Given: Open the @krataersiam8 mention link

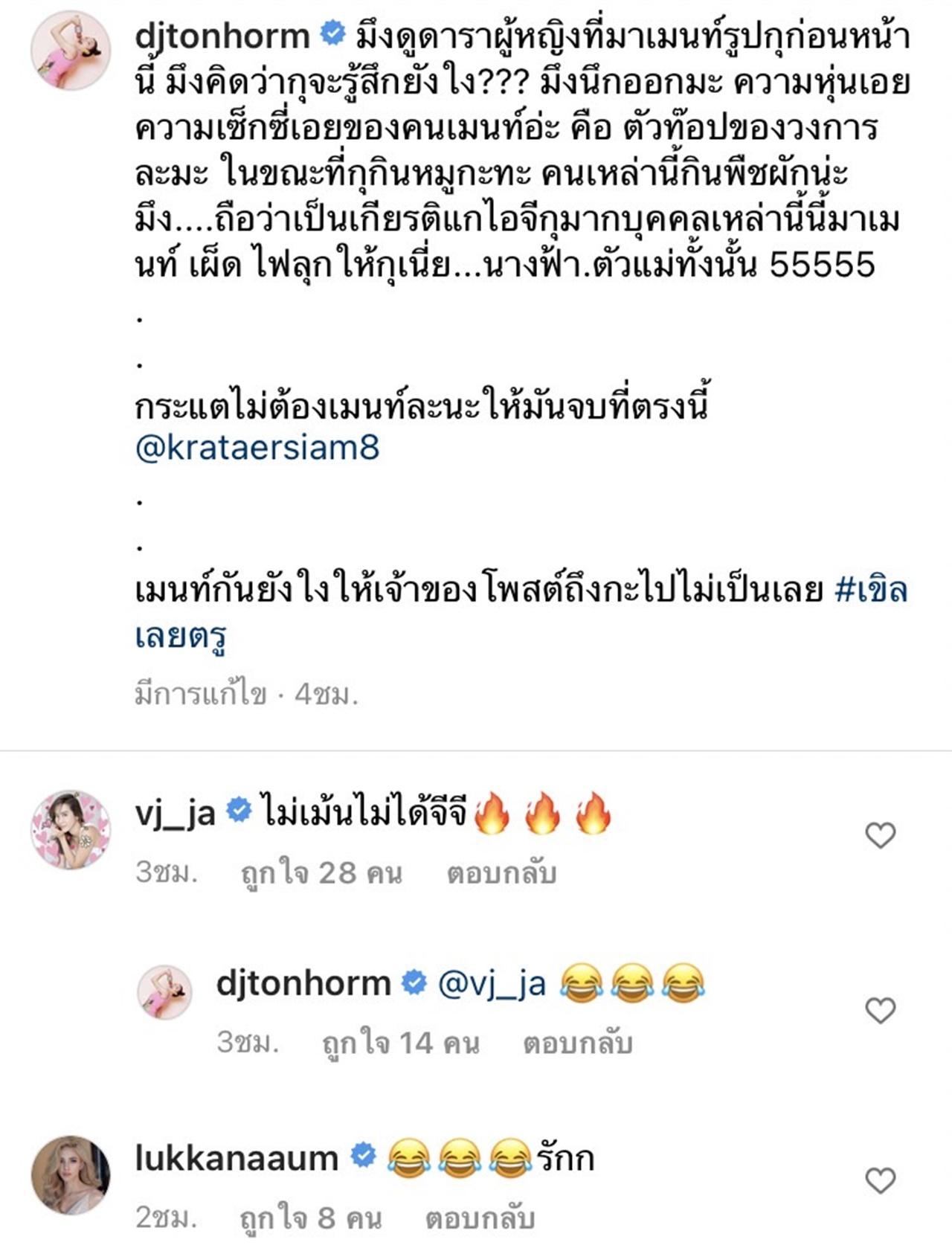Looking at the screenshot, I should pos(257,448).
